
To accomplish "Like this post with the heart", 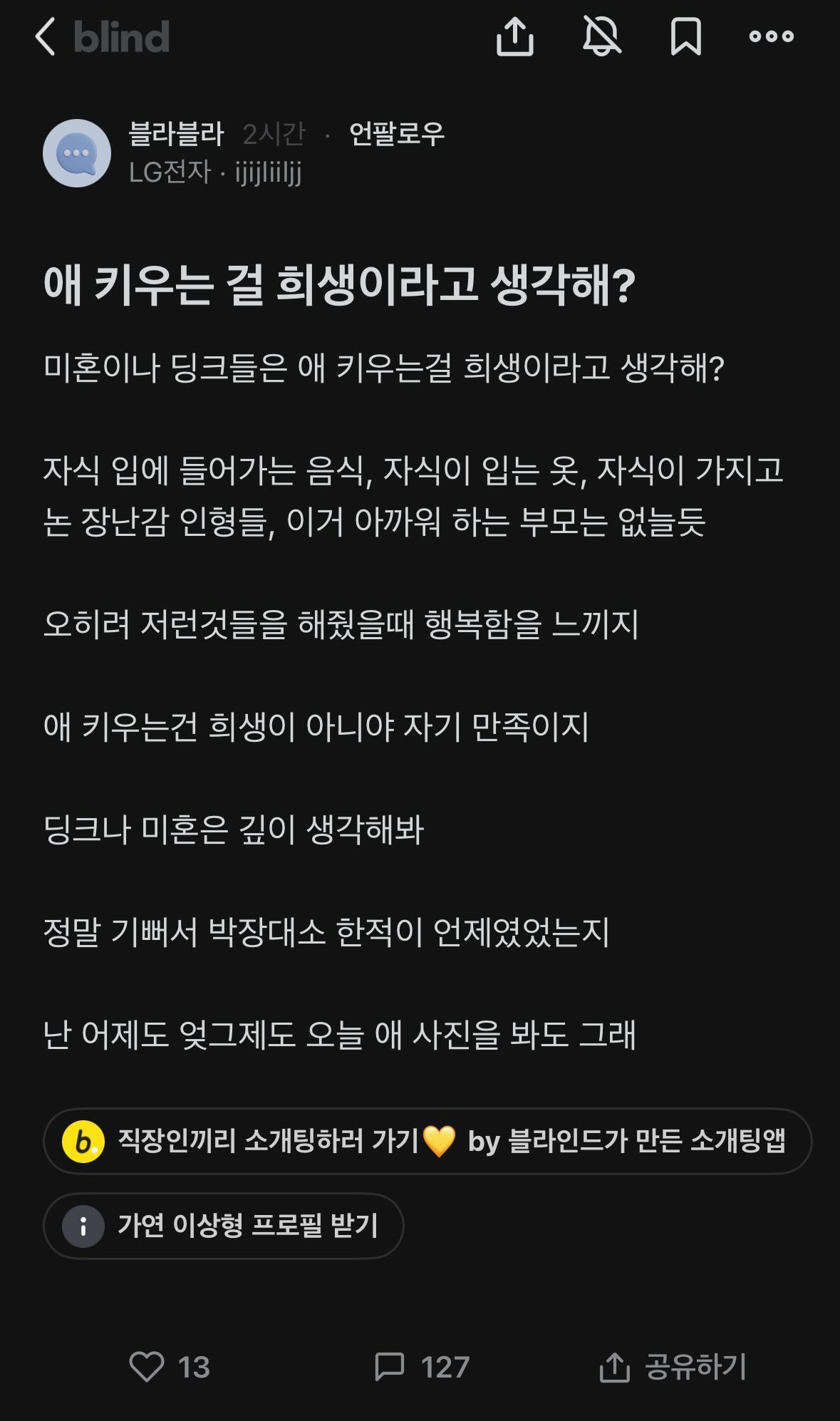I will coord(147,1366).
